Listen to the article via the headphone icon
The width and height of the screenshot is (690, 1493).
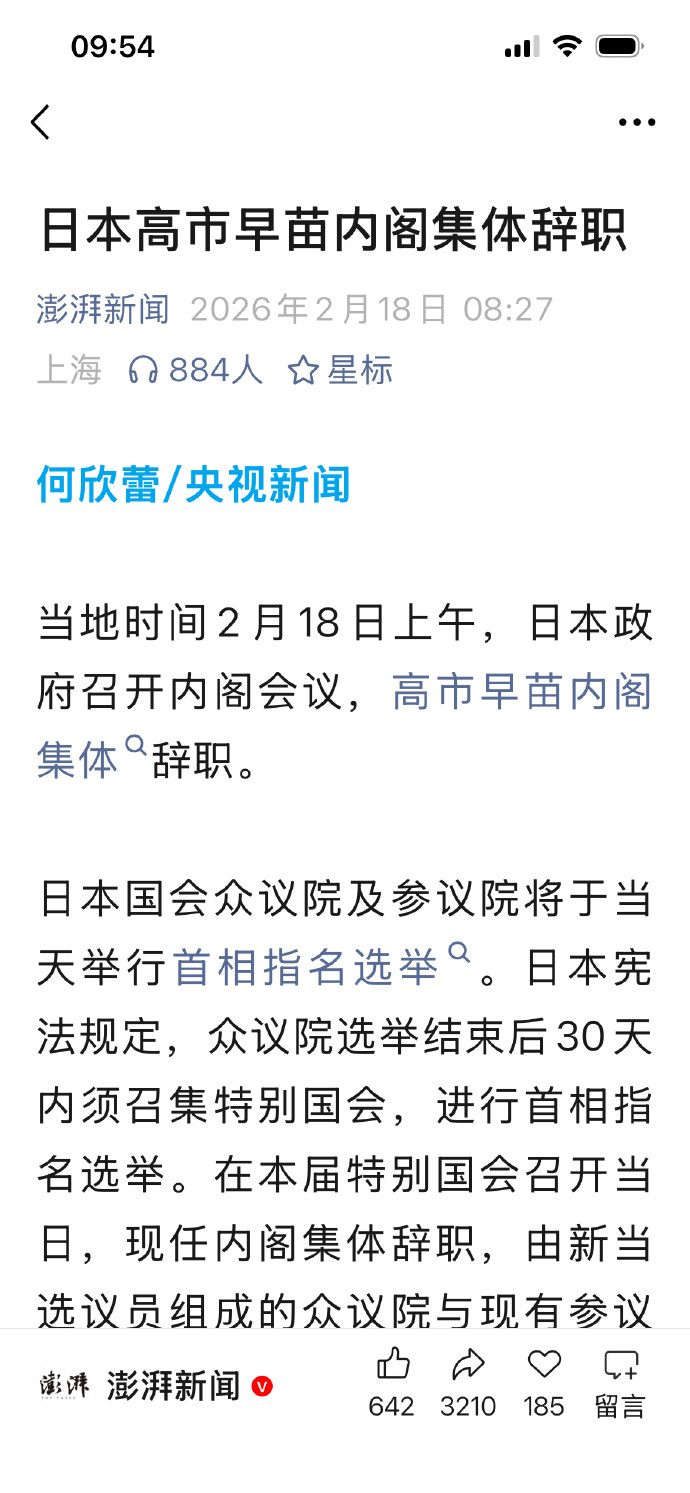[144, 371]
